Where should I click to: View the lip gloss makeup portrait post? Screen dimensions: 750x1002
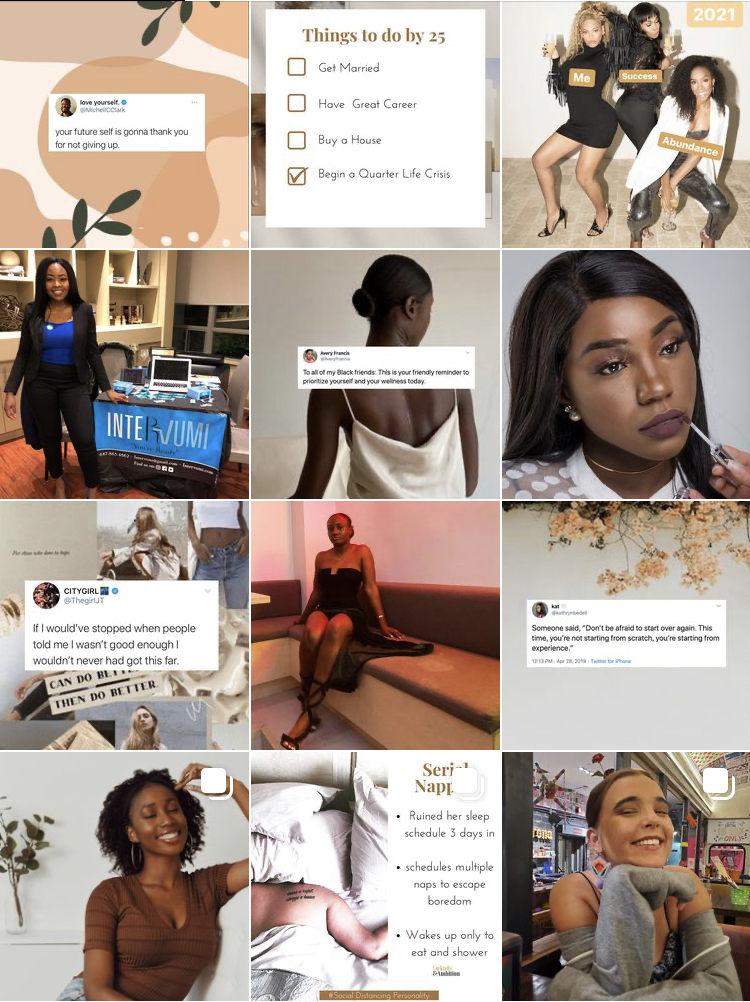click(626, 374)
